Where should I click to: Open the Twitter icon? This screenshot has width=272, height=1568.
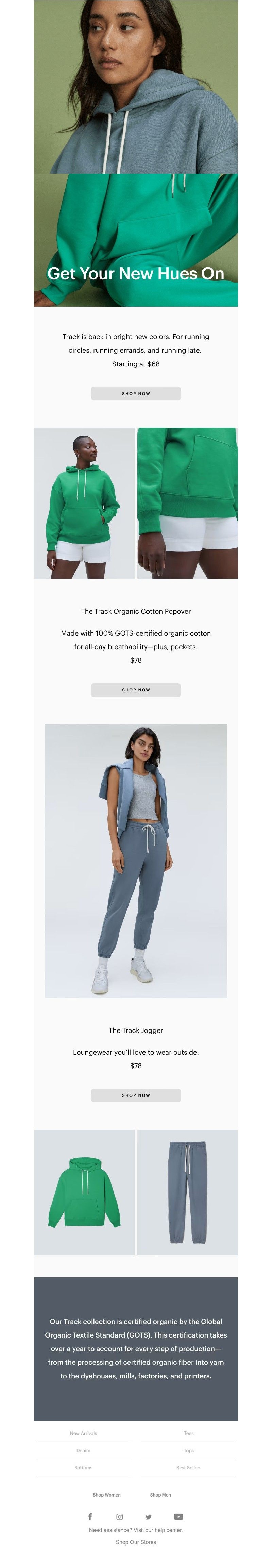click(x=149, y=1516)
